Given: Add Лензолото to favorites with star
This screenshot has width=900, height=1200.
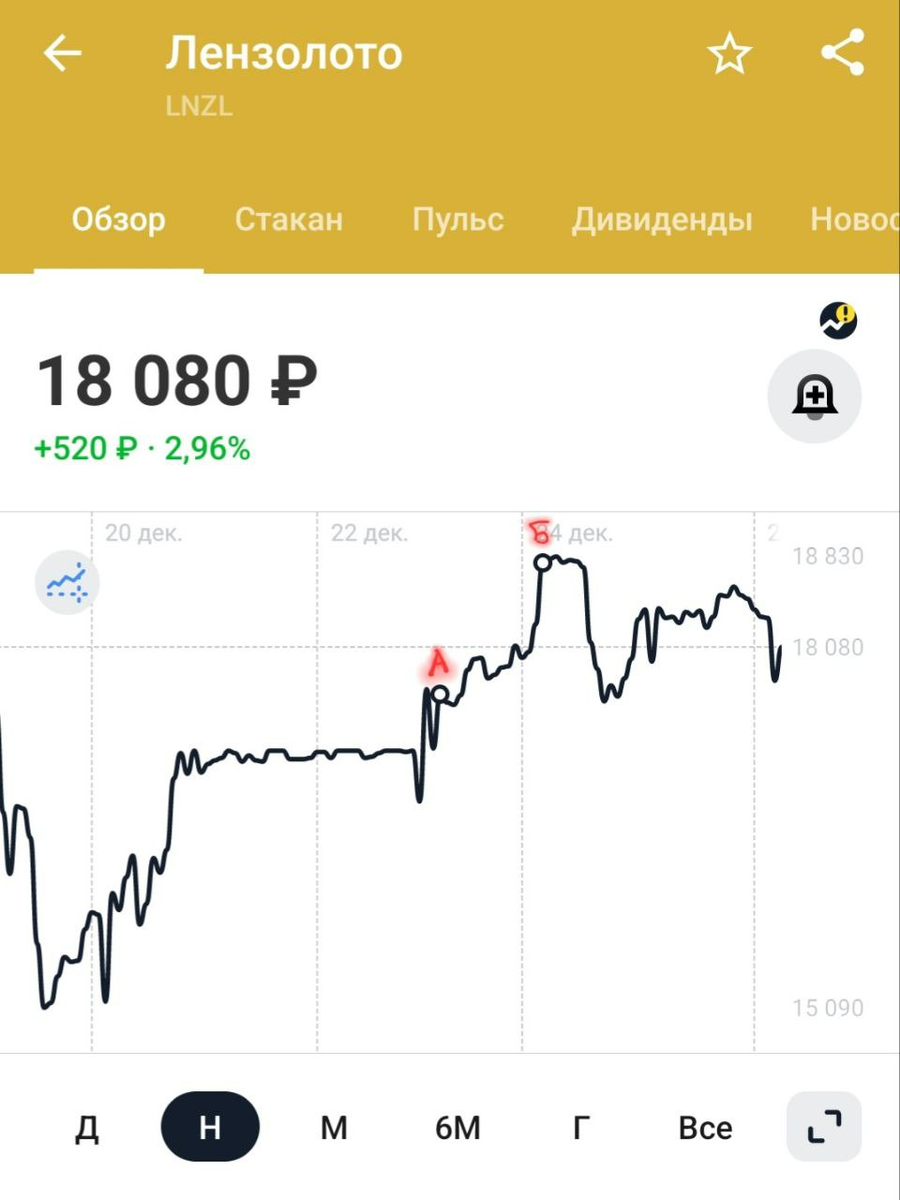Looking at the screenshot, I should tap(730, 54).
